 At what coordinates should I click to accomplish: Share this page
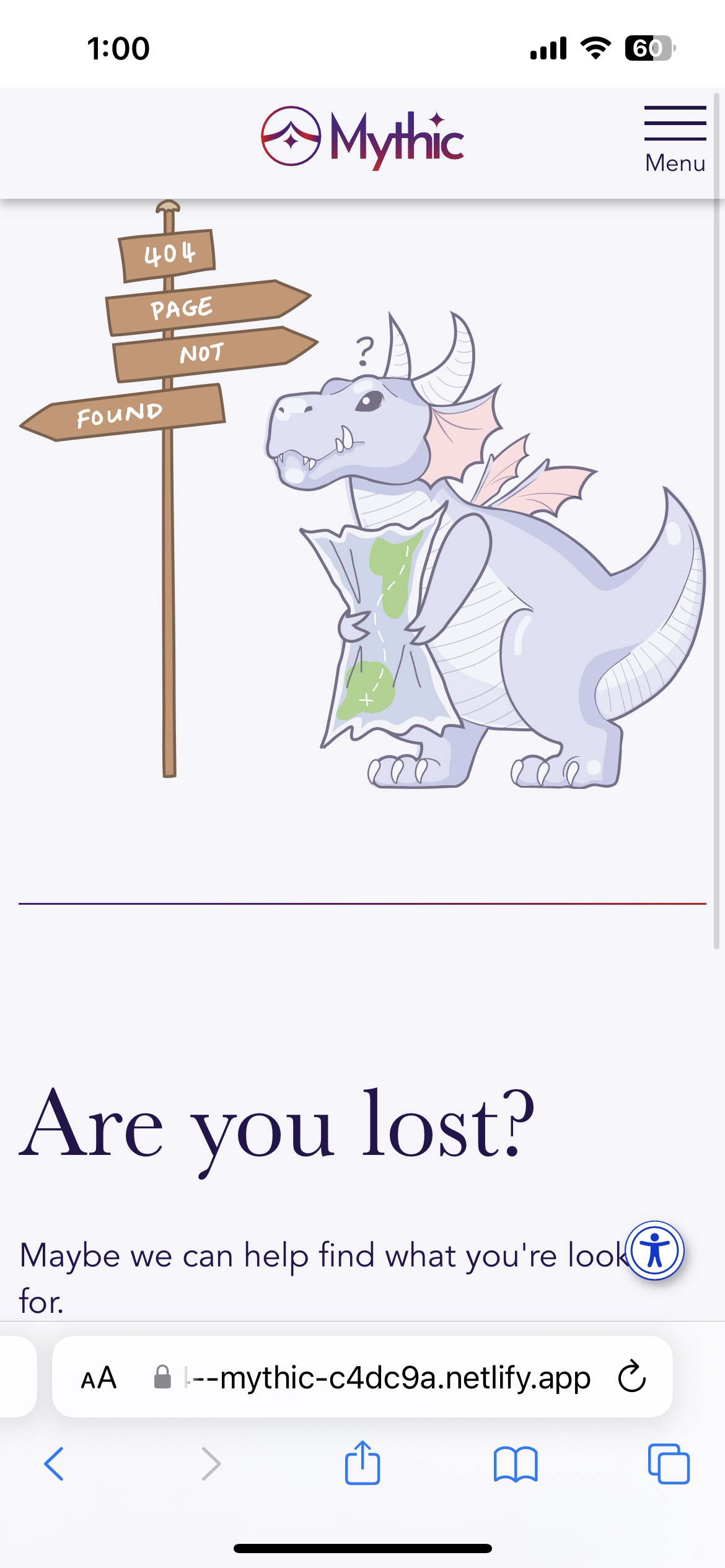tap(362, 1463)
